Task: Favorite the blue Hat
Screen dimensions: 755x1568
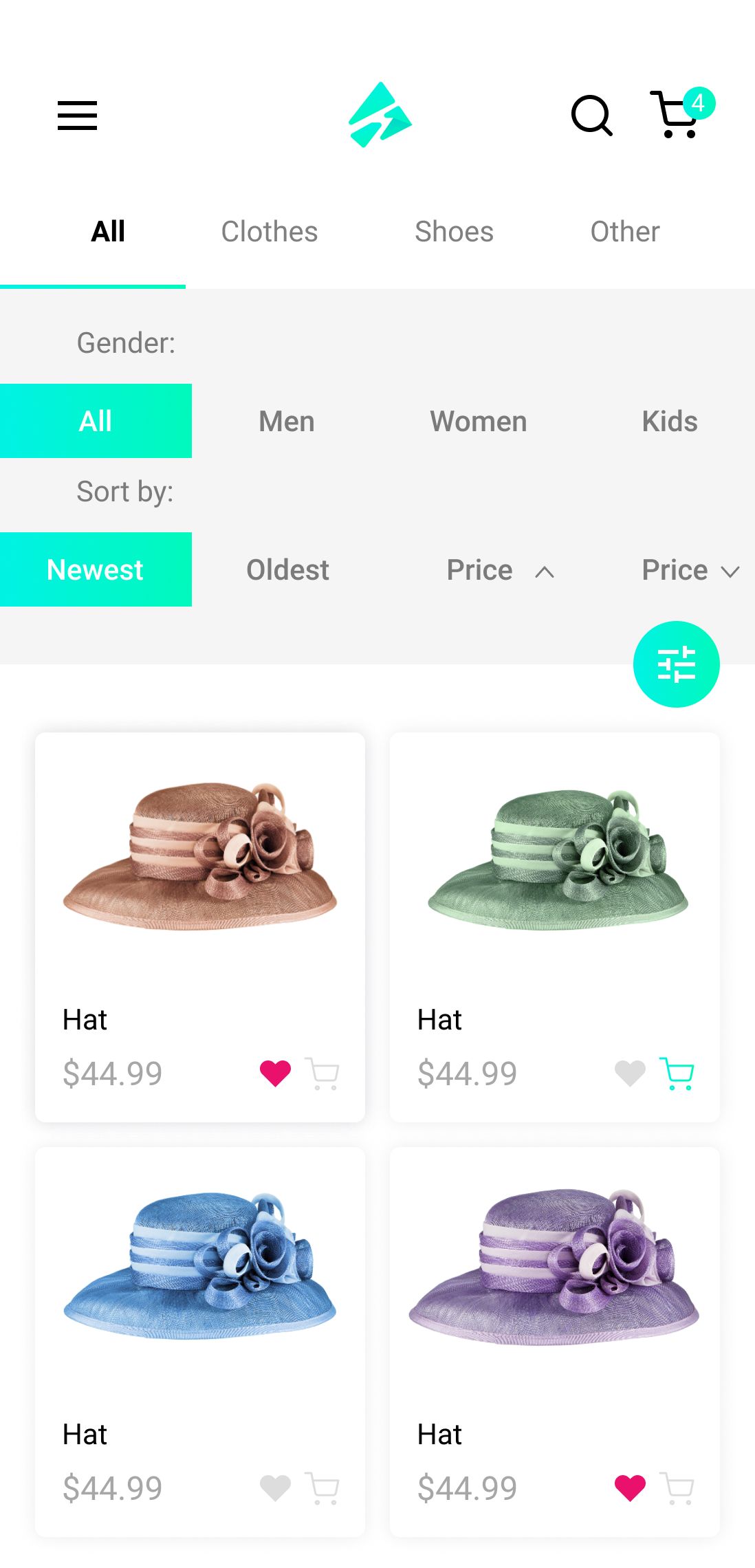Action: (x=275, y=1488)
